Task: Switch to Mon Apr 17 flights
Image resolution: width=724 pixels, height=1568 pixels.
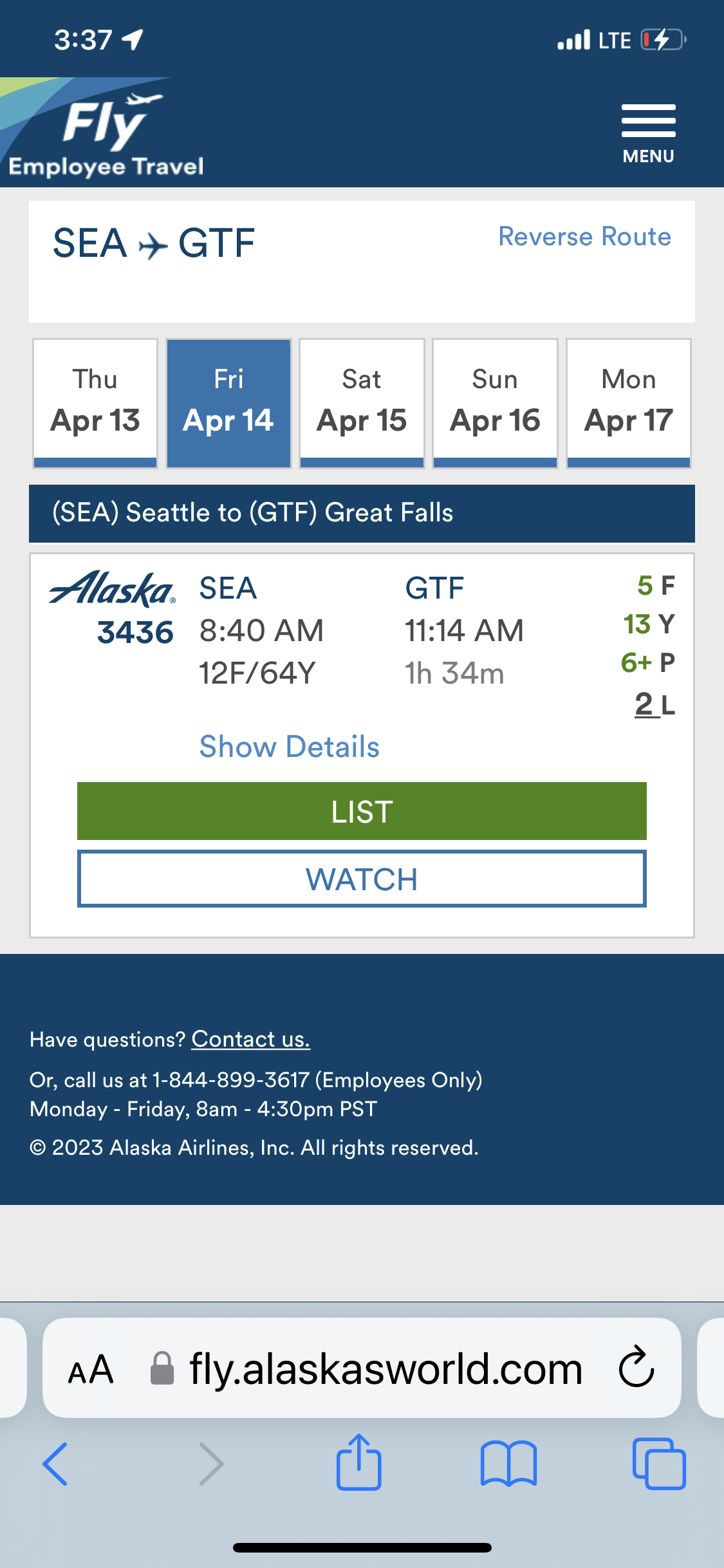Action: [x=629, y=403]
